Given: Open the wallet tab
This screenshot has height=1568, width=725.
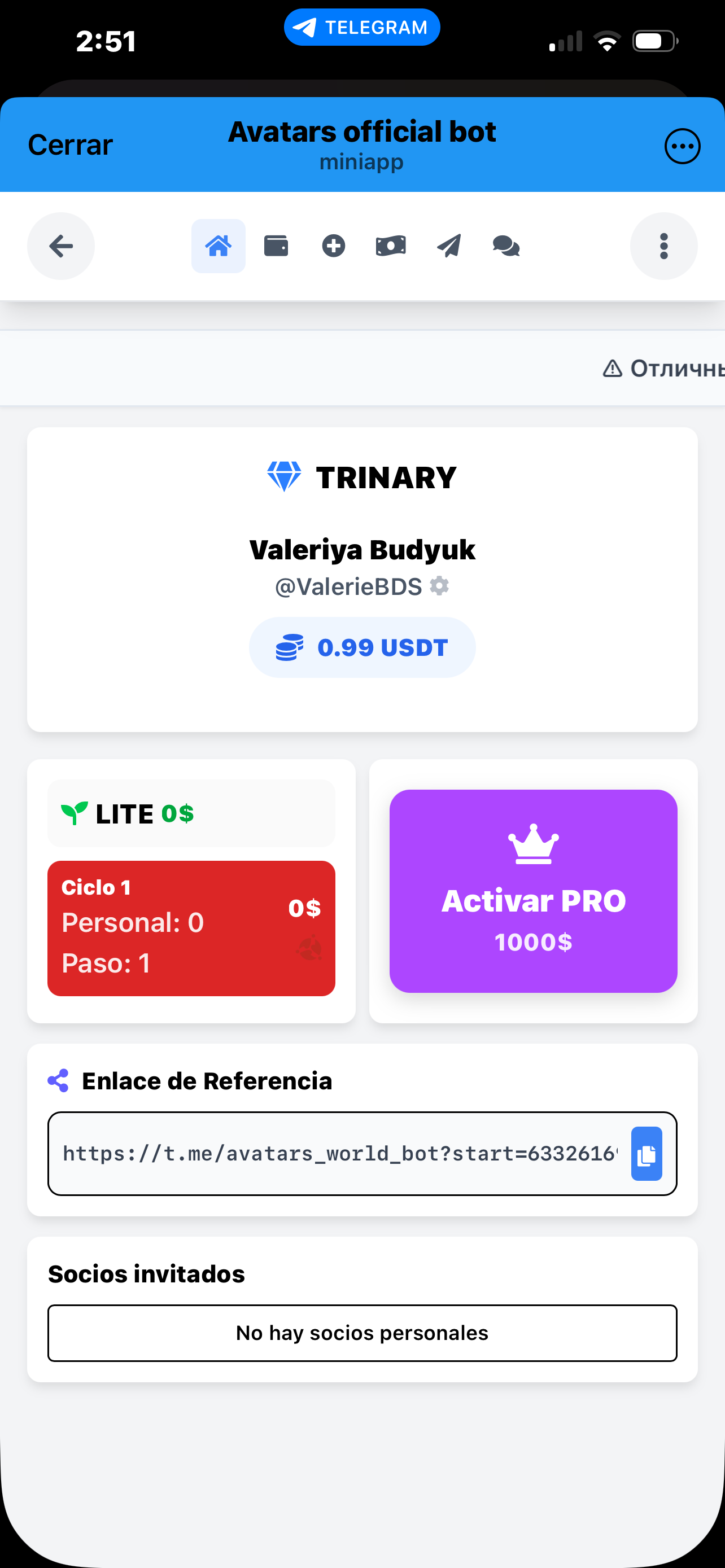Looking at the screenshot, I should [x=276, y=246].
